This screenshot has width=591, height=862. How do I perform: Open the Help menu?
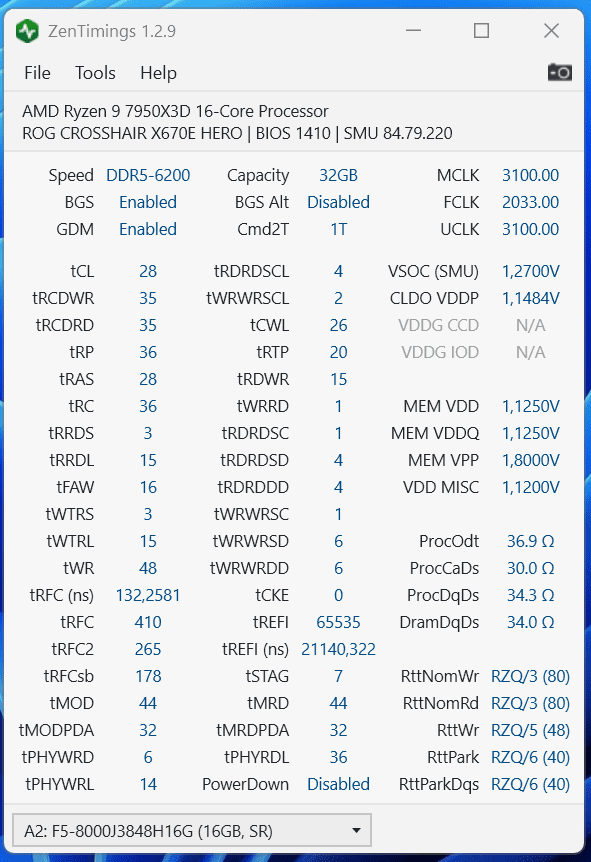tap(158, 73)
